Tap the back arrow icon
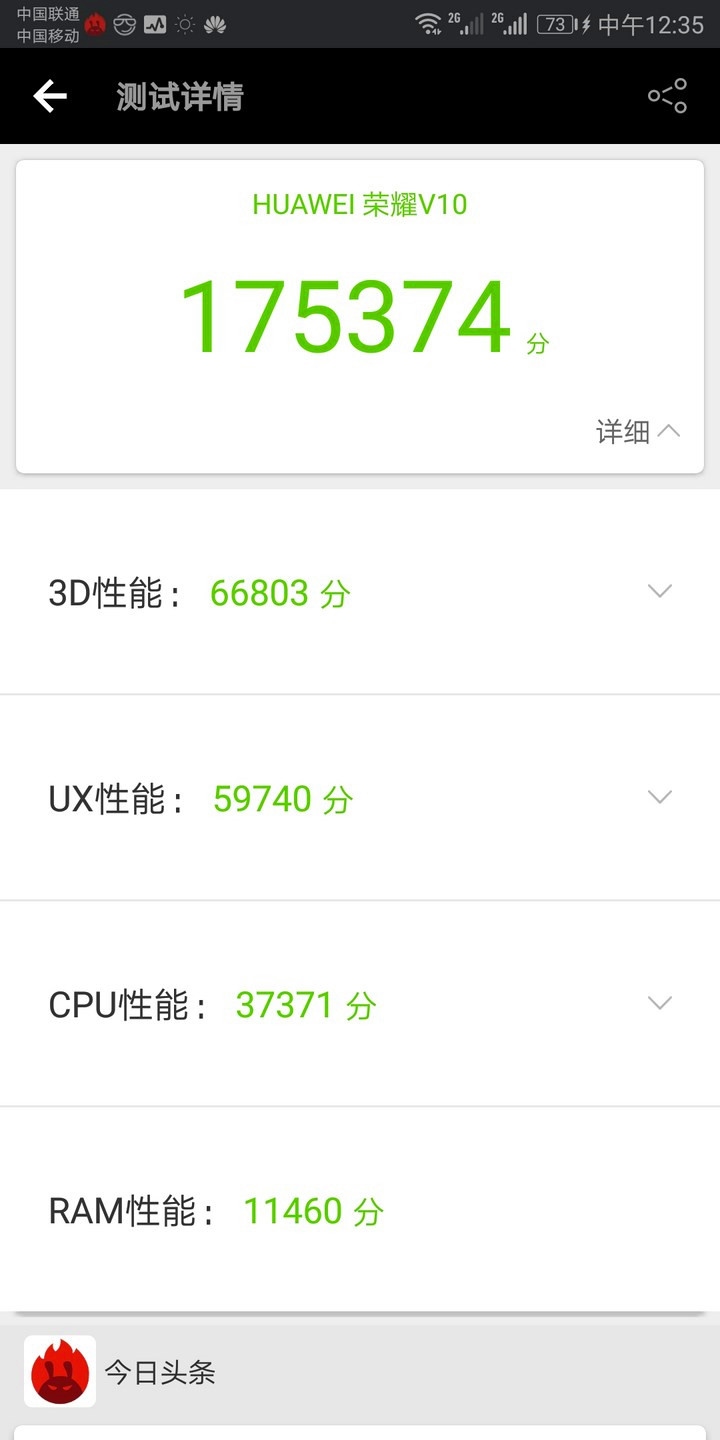The height and width of the screenshot is (1440, 720). [x=49, y=96]
